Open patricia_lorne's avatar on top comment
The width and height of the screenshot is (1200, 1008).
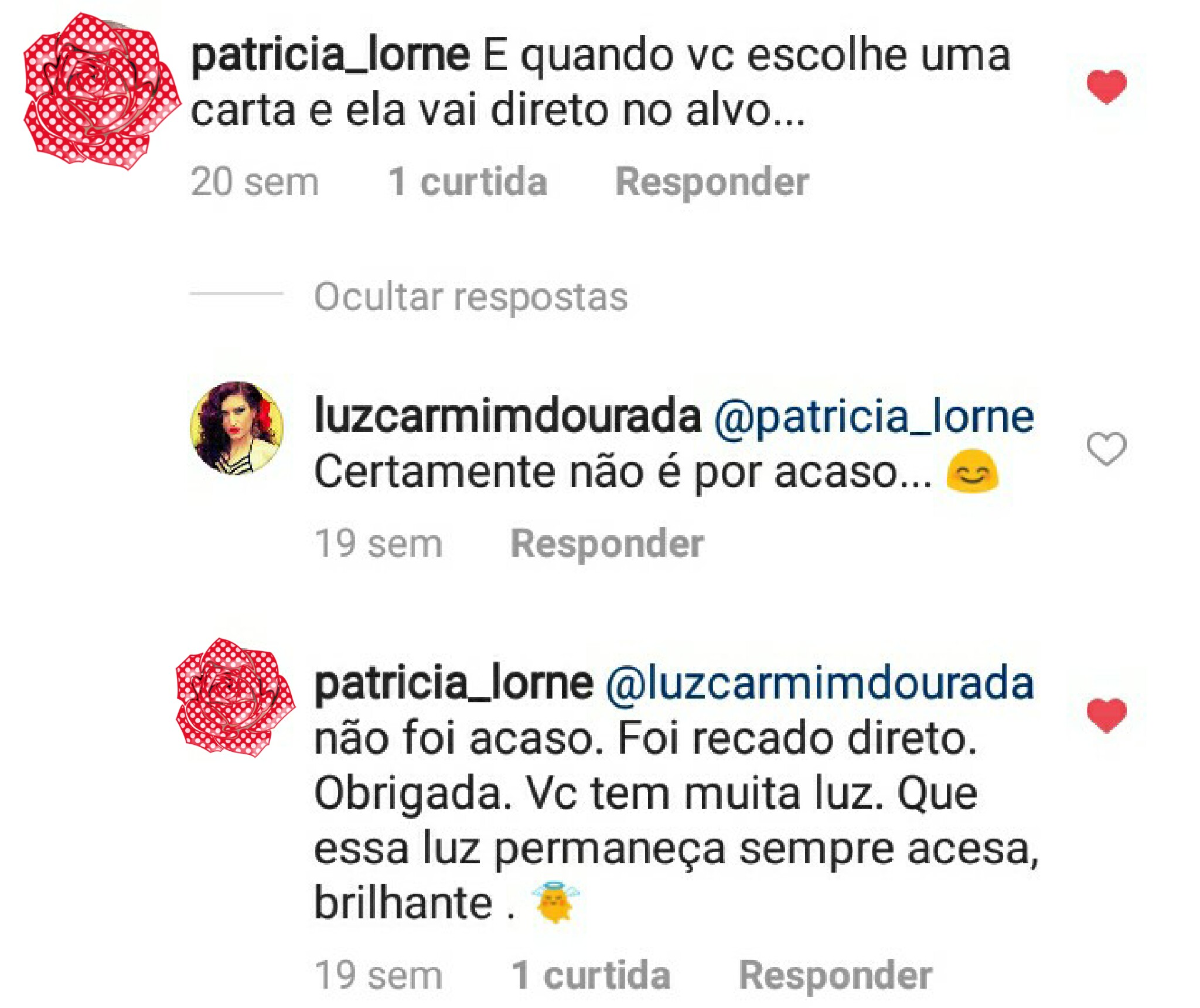pos(101,91)
